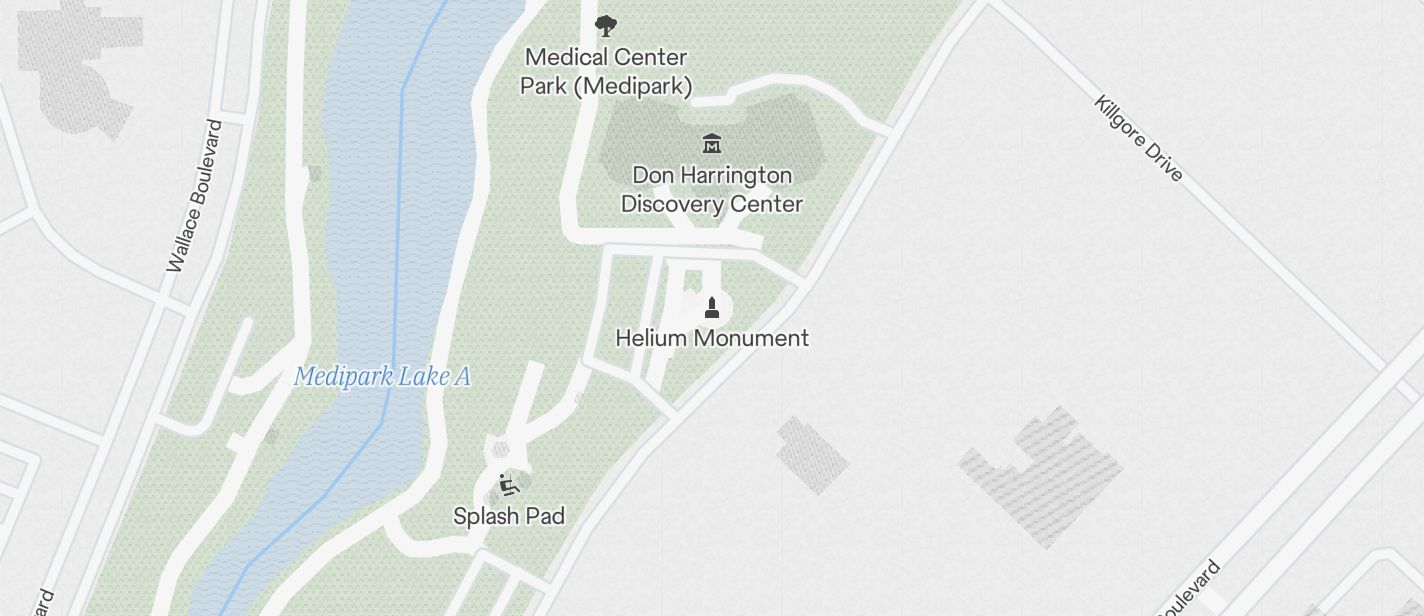This screenshot has width=1424, height=616.
Task: Tap the Helium Monument map pin
Action: click(712, 307)
